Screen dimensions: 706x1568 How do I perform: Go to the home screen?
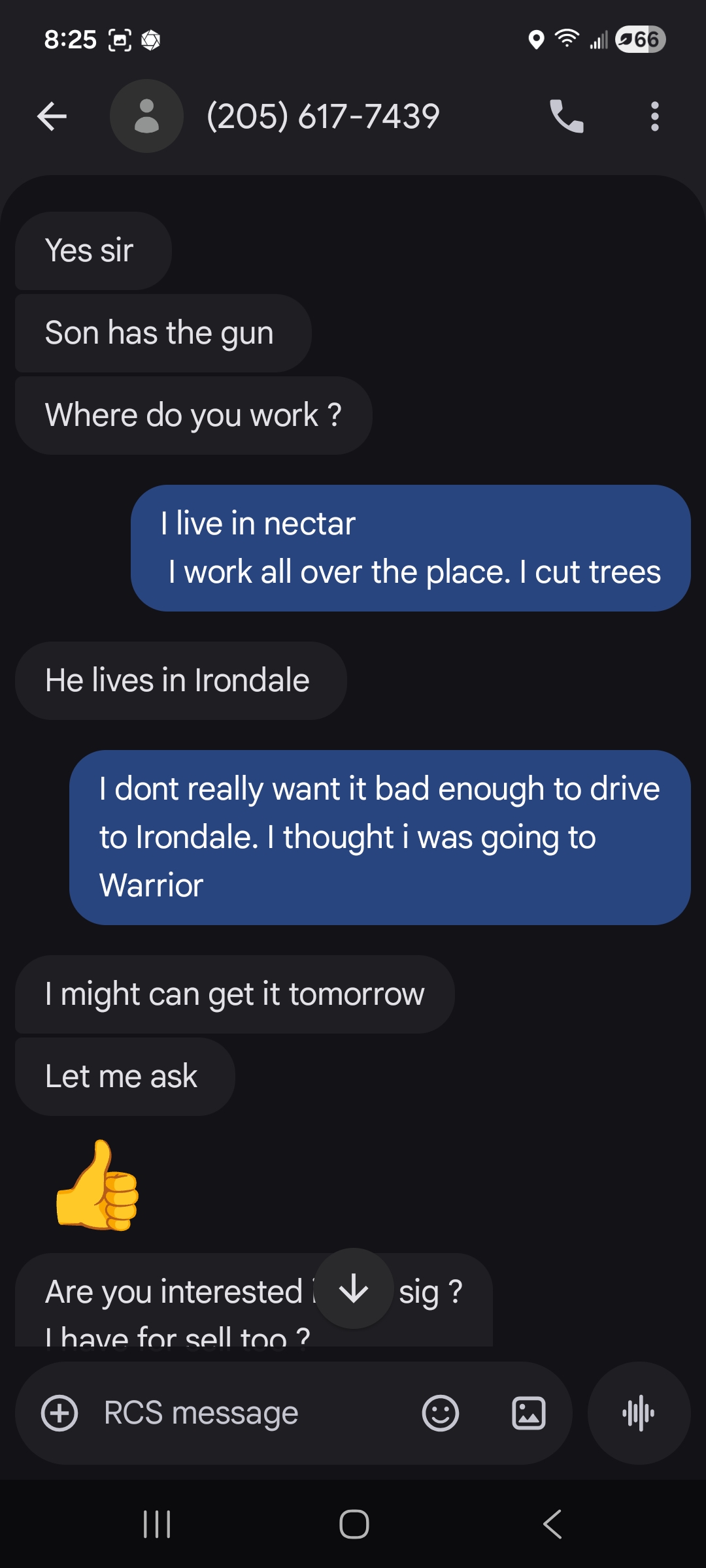[x=354, y=1524]
